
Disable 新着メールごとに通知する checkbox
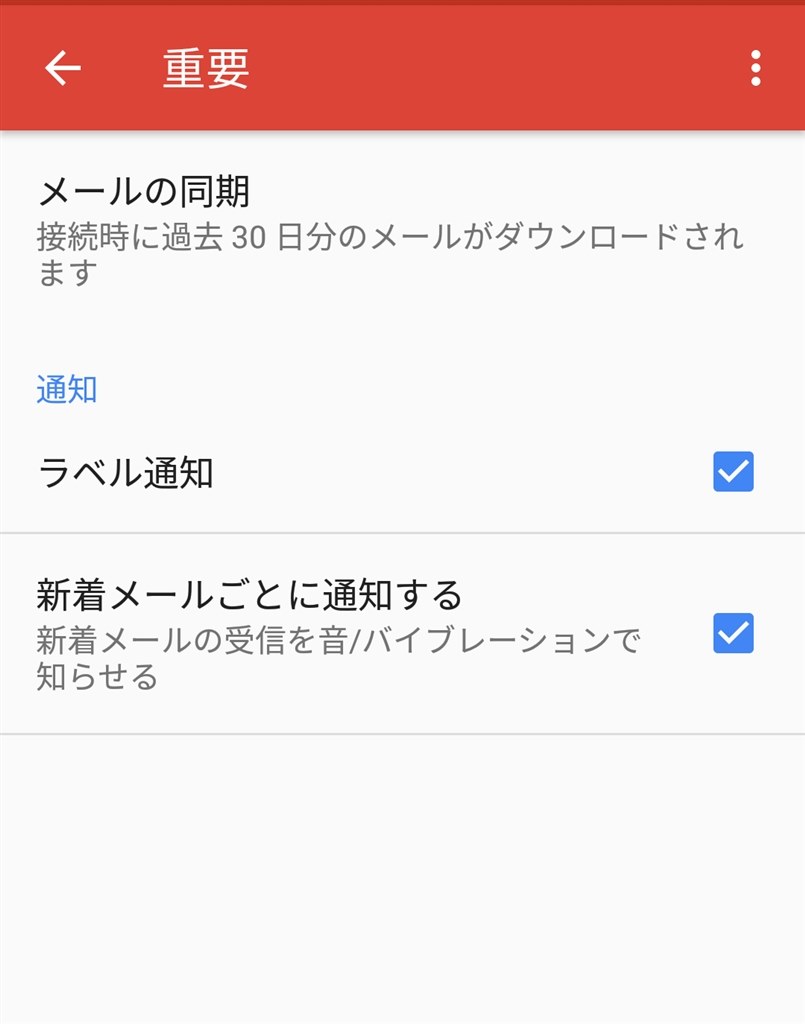pos(733,634)
